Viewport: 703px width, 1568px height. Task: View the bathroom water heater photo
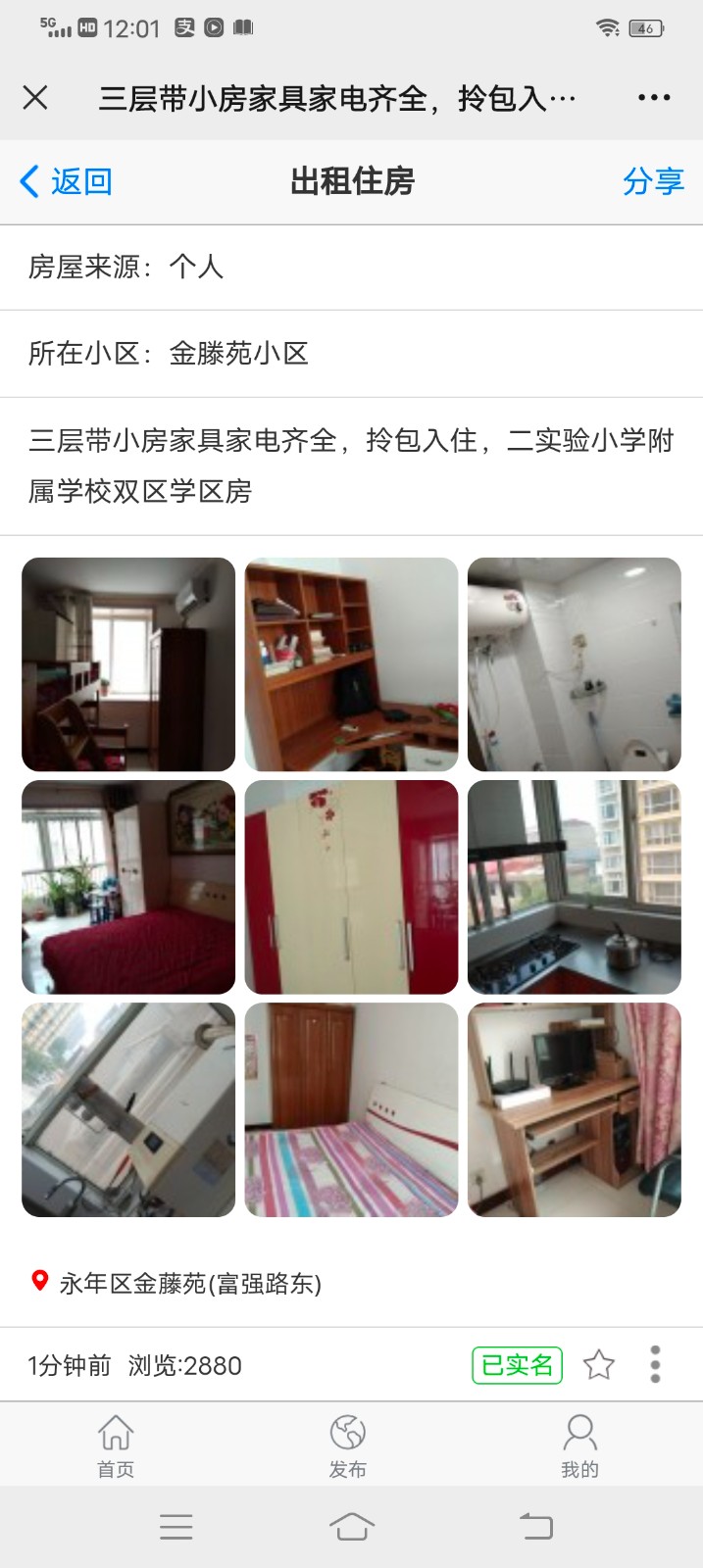pyautogui.click(x=574, y=664)
